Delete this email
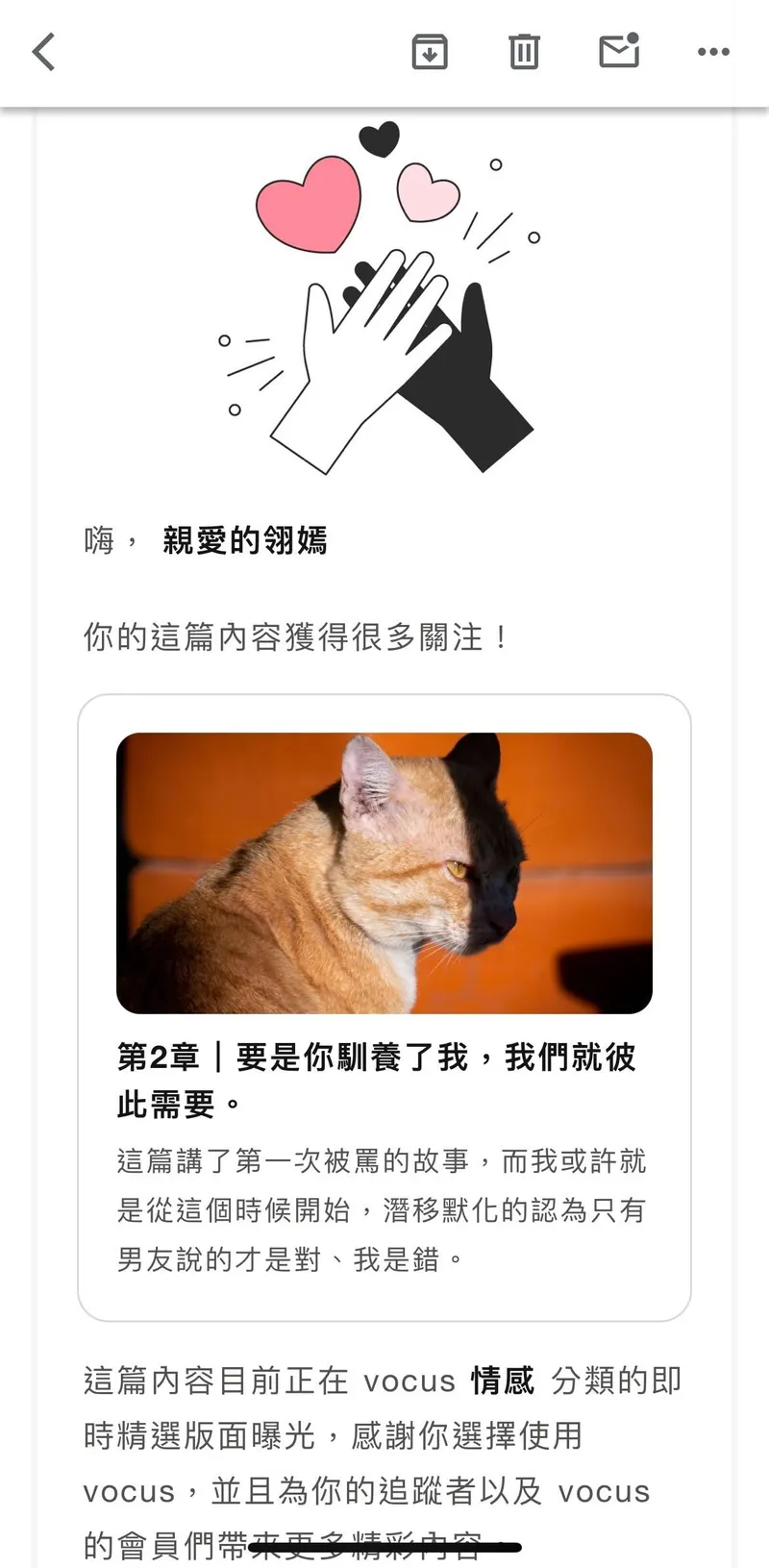This screenshot has height=1568, width=769. 524,52
